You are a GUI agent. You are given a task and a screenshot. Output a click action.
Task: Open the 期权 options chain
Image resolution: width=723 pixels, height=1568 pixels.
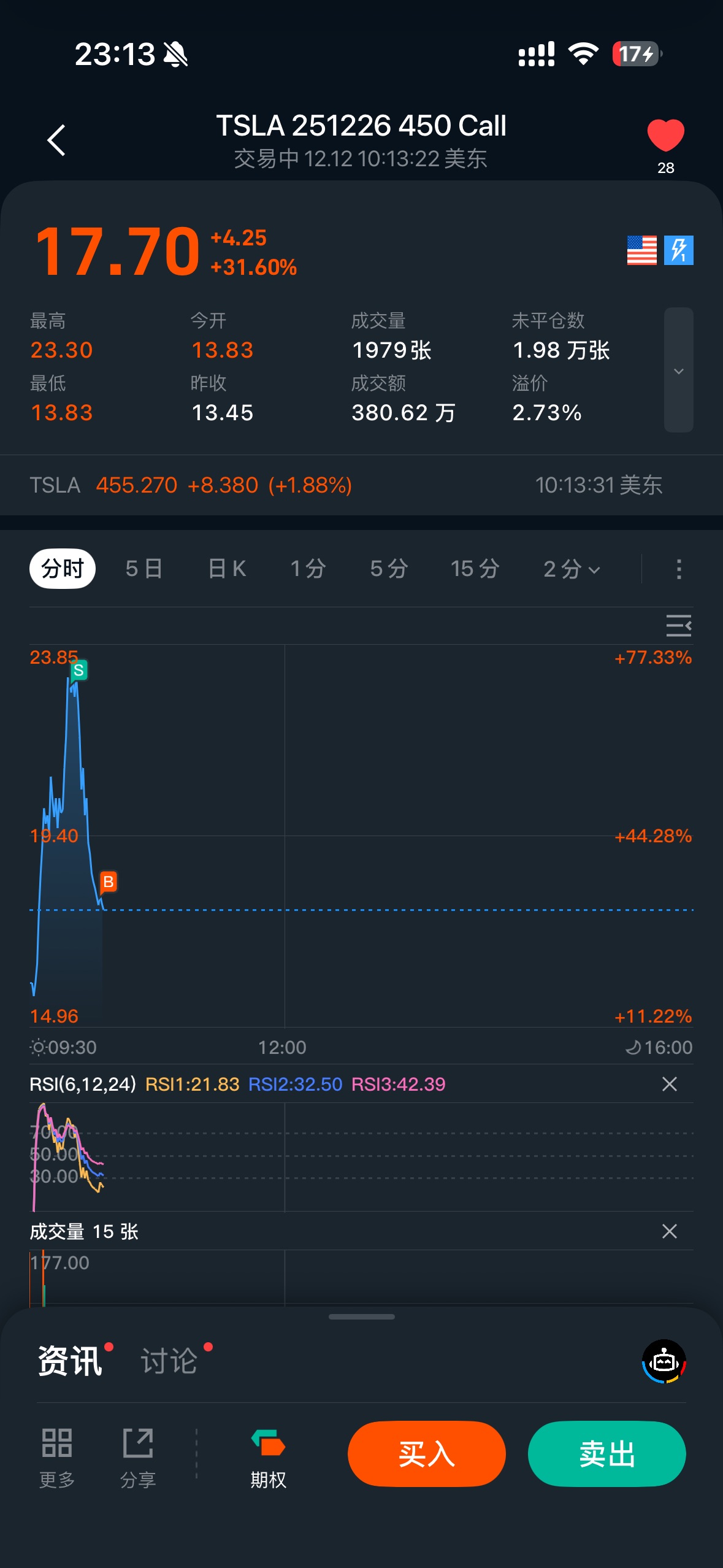[x=268, y=1458]
